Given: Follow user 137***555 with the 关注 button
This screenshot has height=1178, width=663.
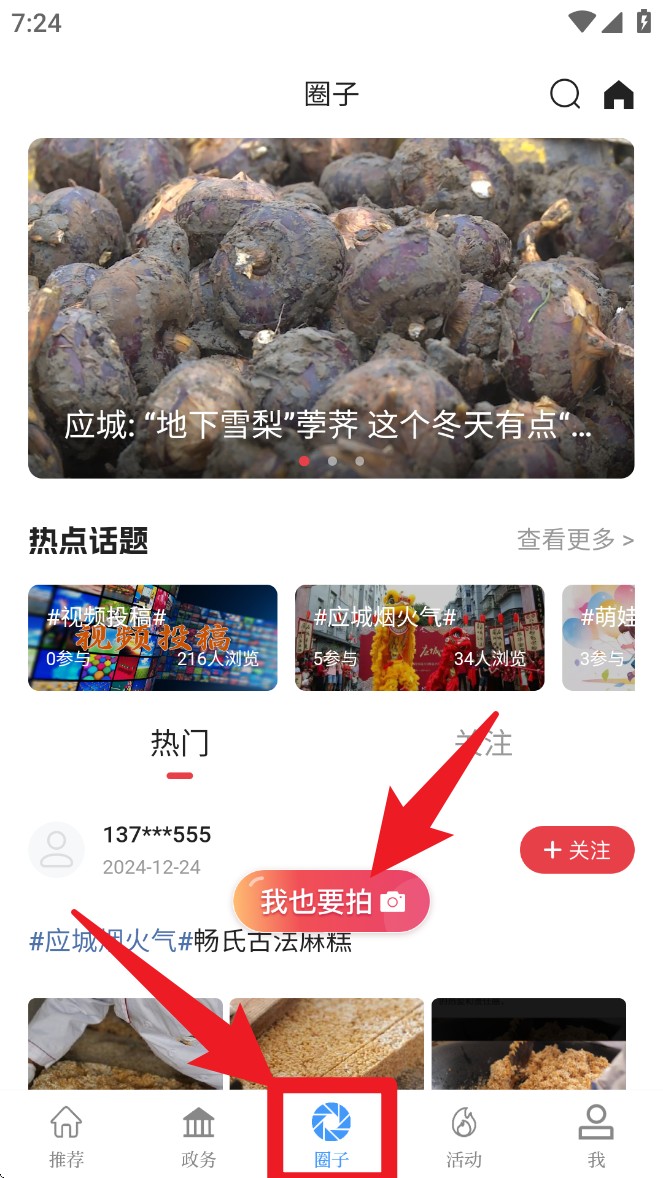Looking at the screenshot, I should (x=577, y=850).
